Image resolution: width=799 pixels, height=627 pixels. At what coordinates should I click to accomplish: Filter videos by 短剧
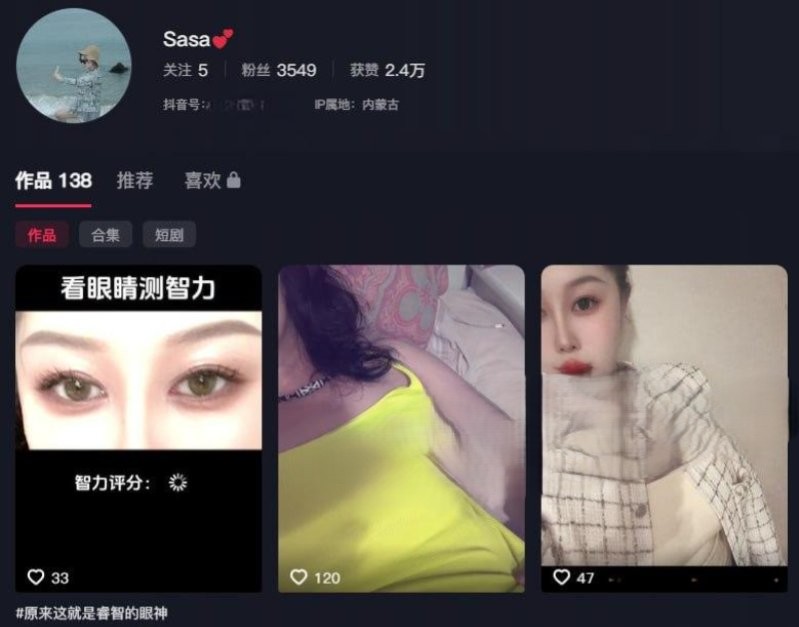point(168,235)
